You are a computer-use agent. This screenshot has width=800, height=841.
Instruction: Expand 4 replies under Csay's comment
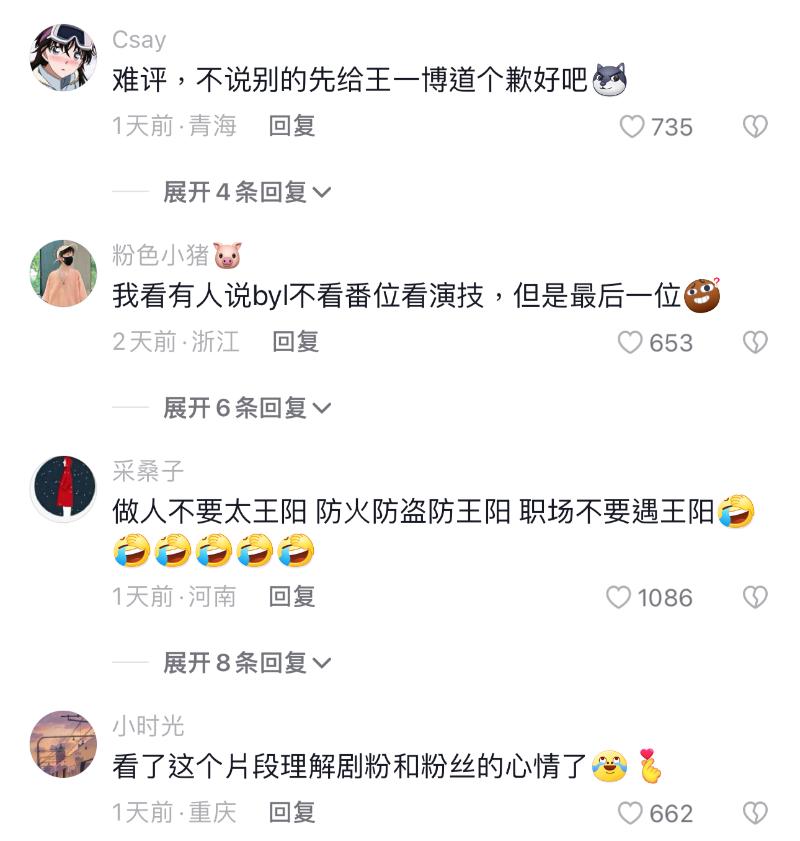(x=246, y=192)
